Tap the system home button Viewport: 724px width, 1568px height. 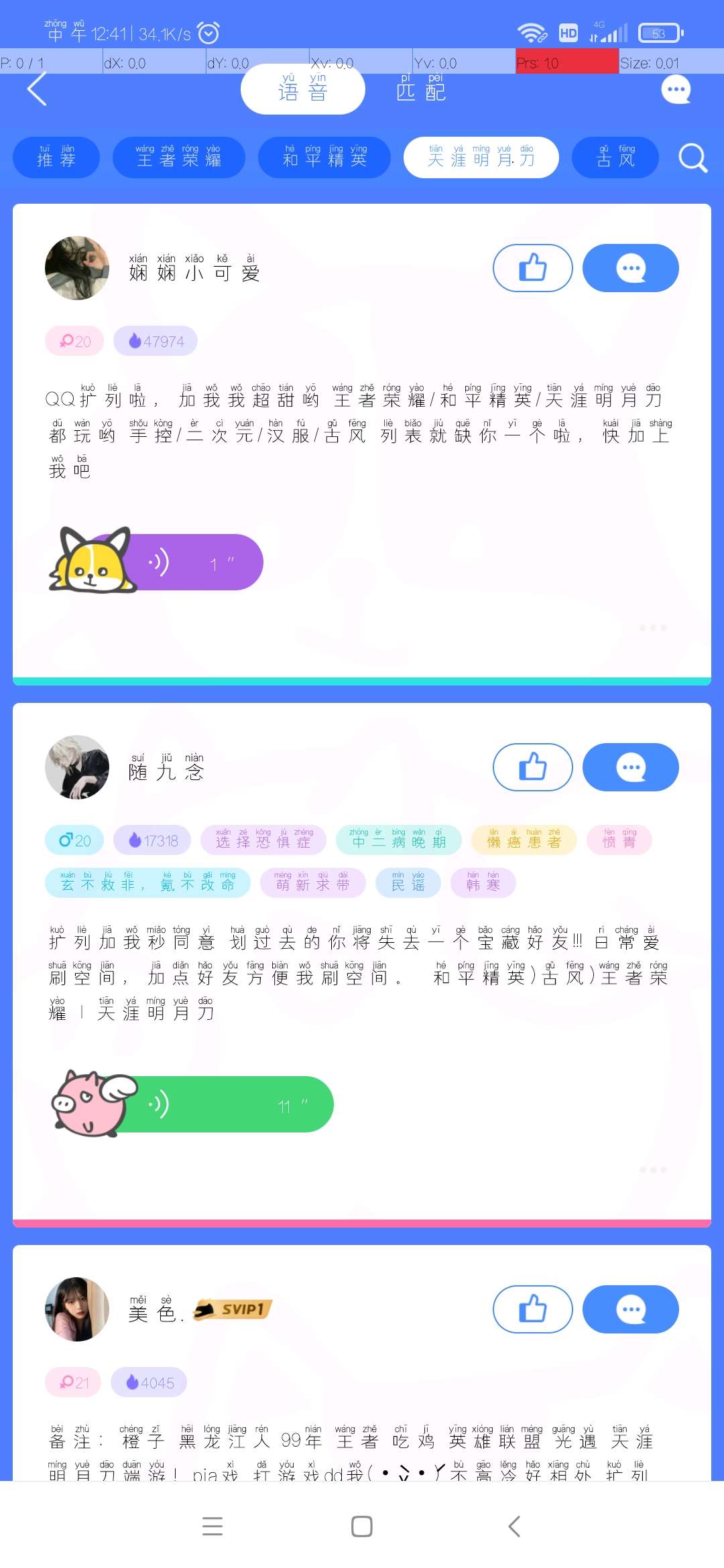(x=362, y=1526)
